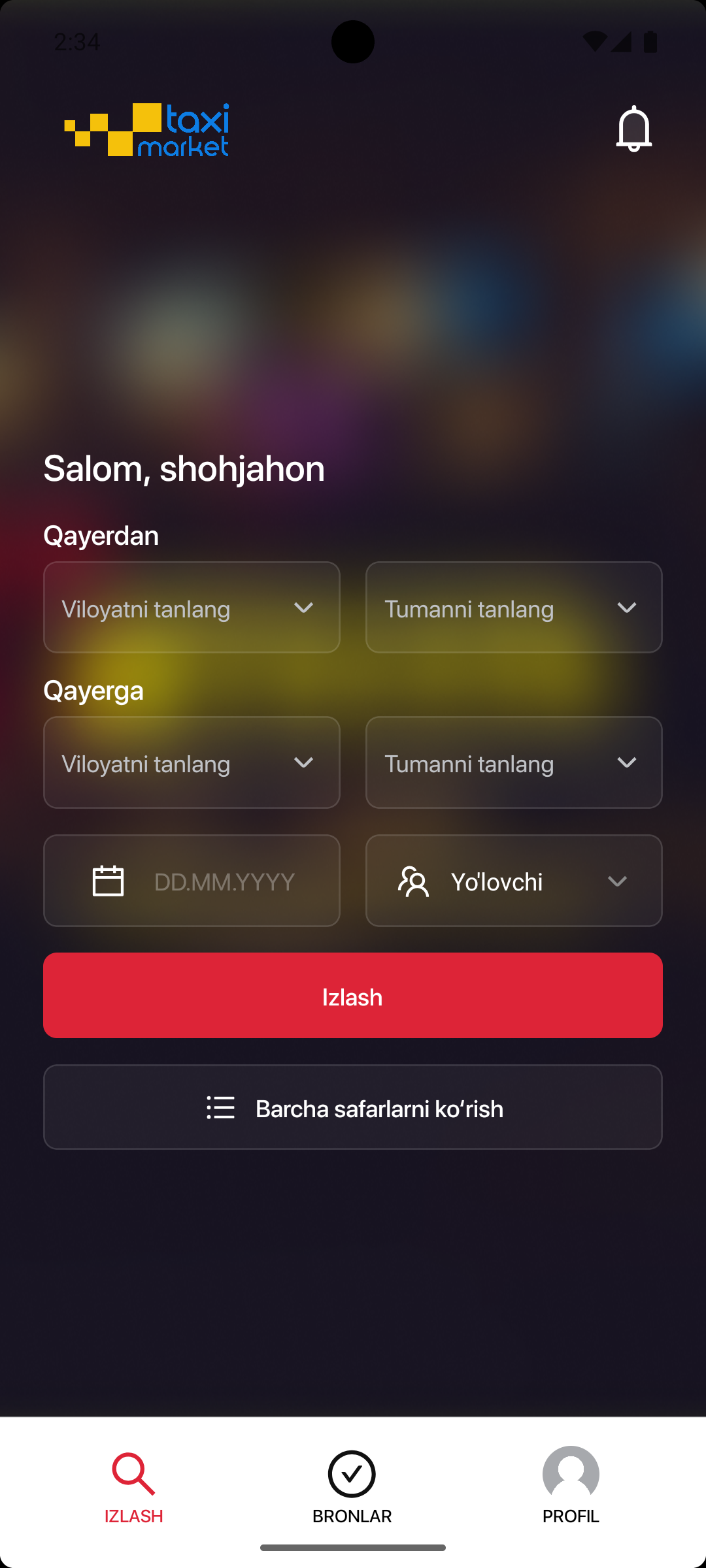Open the Tumanni tanlang dropdown under Qayerga
Viewport: 706px width, 1568px height.
click(514, 762)
